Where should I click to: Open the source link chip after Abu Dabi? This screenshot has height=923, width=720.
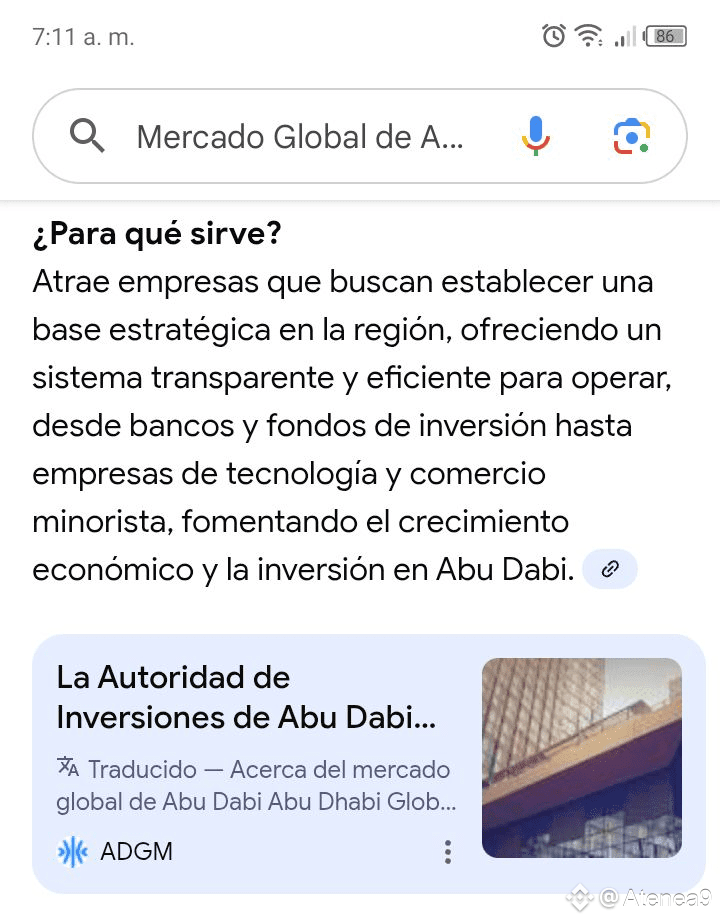click(x=609, y=570)
